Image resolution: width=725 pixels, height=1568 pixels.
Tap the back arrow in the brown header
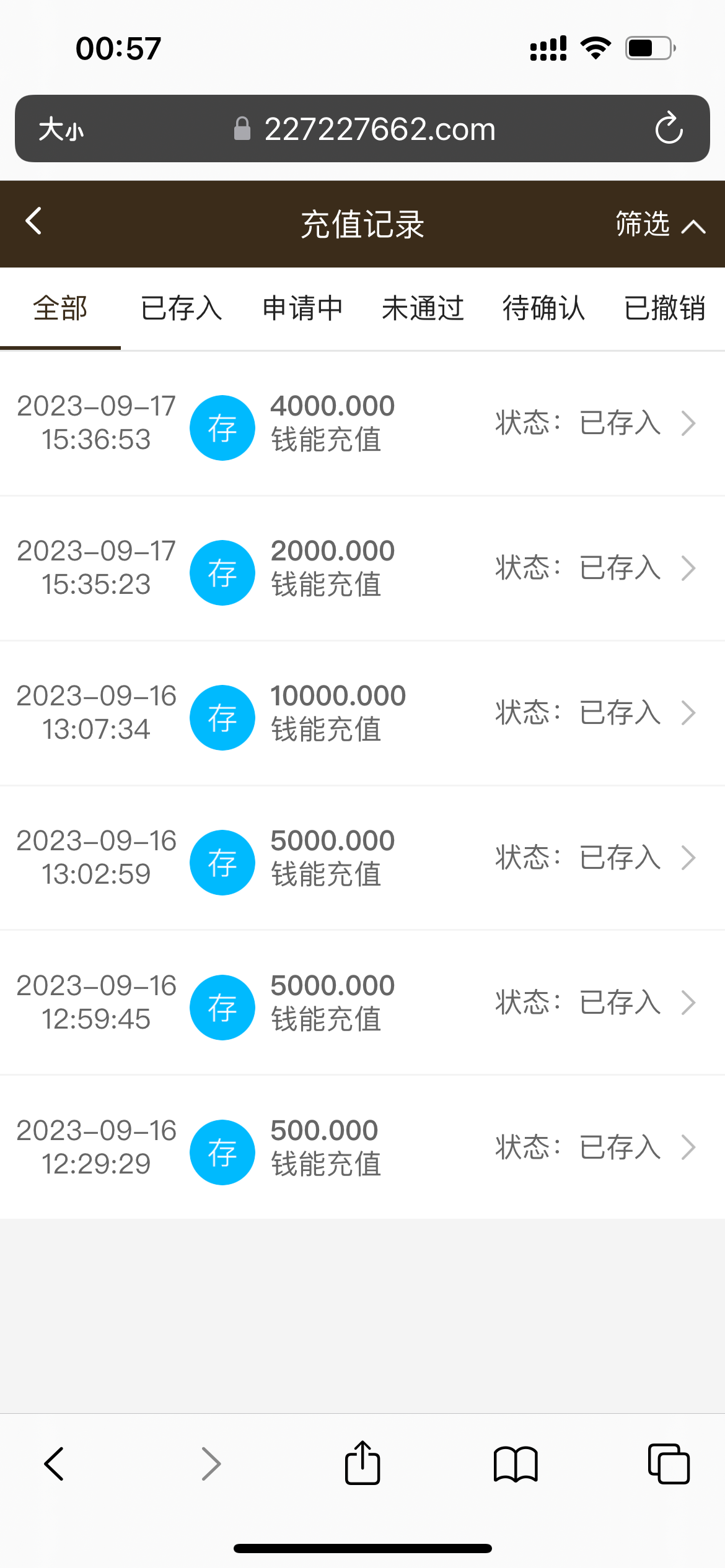(34, 222)
